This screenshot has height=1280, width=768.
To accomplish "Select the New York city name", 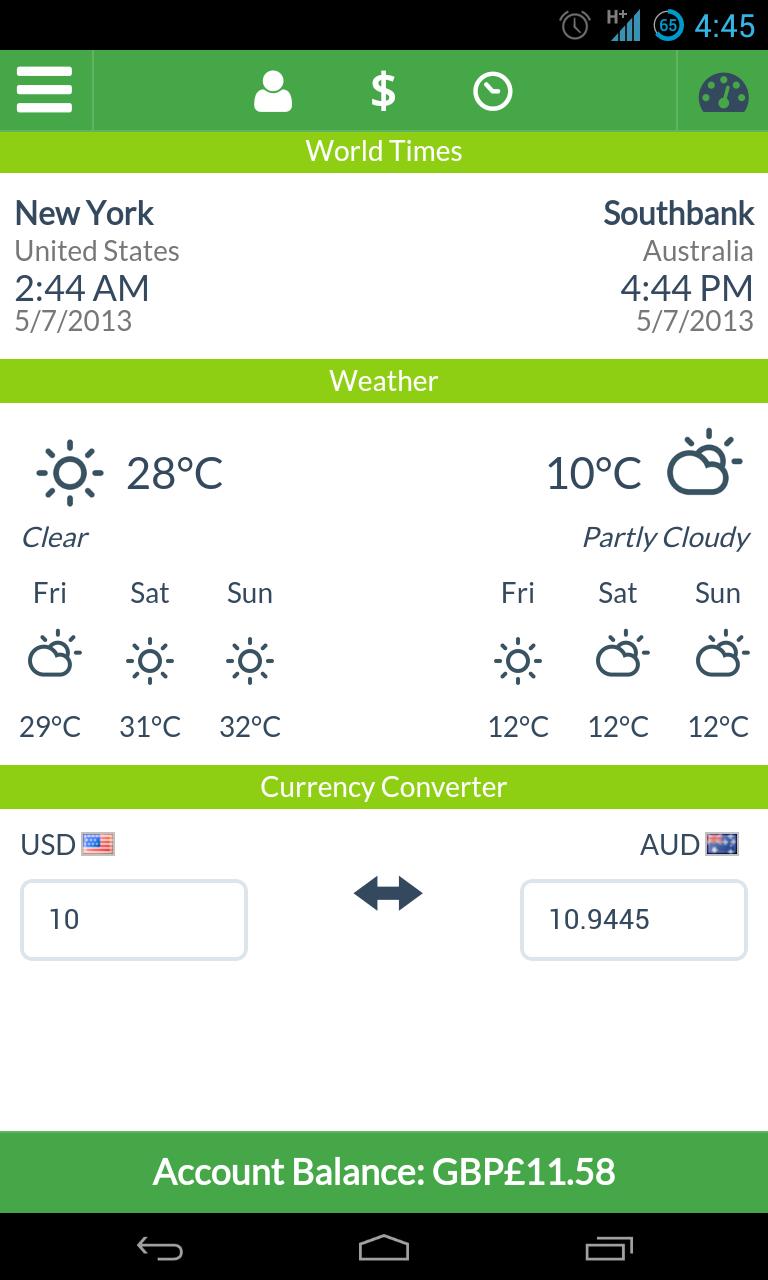I will (x=84, y=213).
